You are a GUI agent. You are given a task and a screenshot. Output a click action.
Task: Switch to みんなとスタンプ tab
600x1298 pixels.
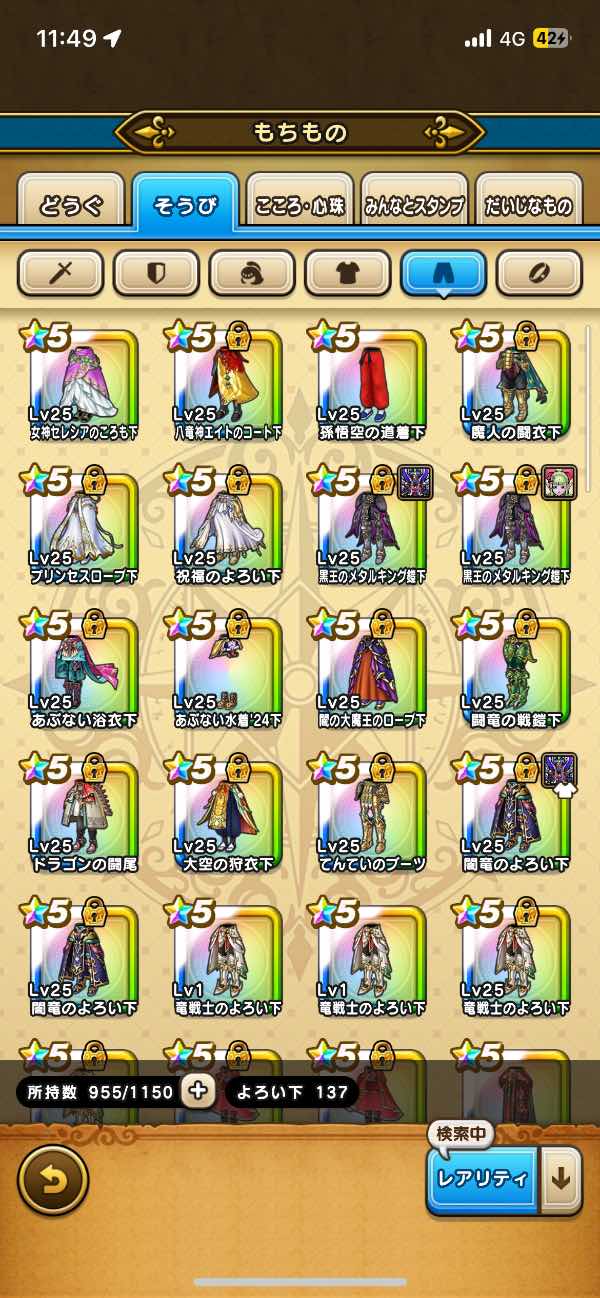(414, 206)
